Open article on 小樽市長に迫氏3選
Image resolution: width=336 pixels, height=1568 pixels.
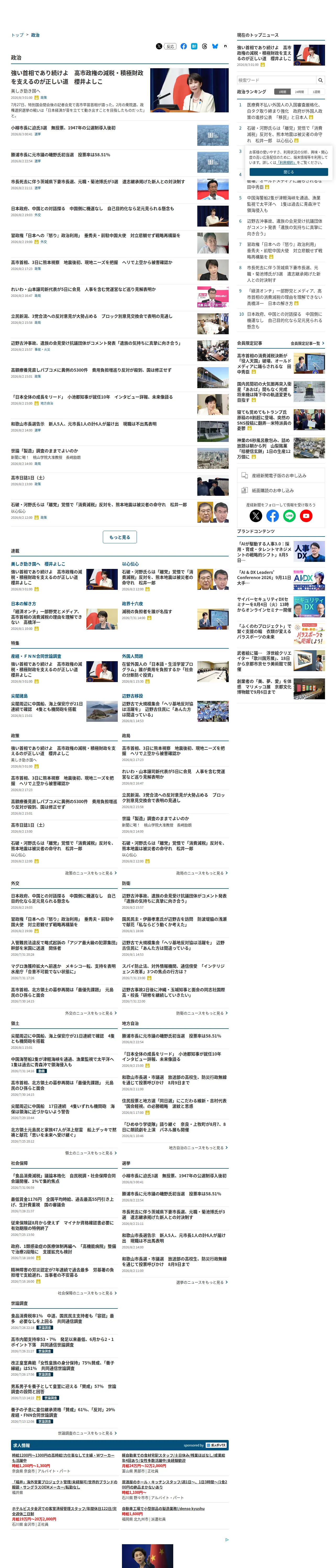pos(63,128)
